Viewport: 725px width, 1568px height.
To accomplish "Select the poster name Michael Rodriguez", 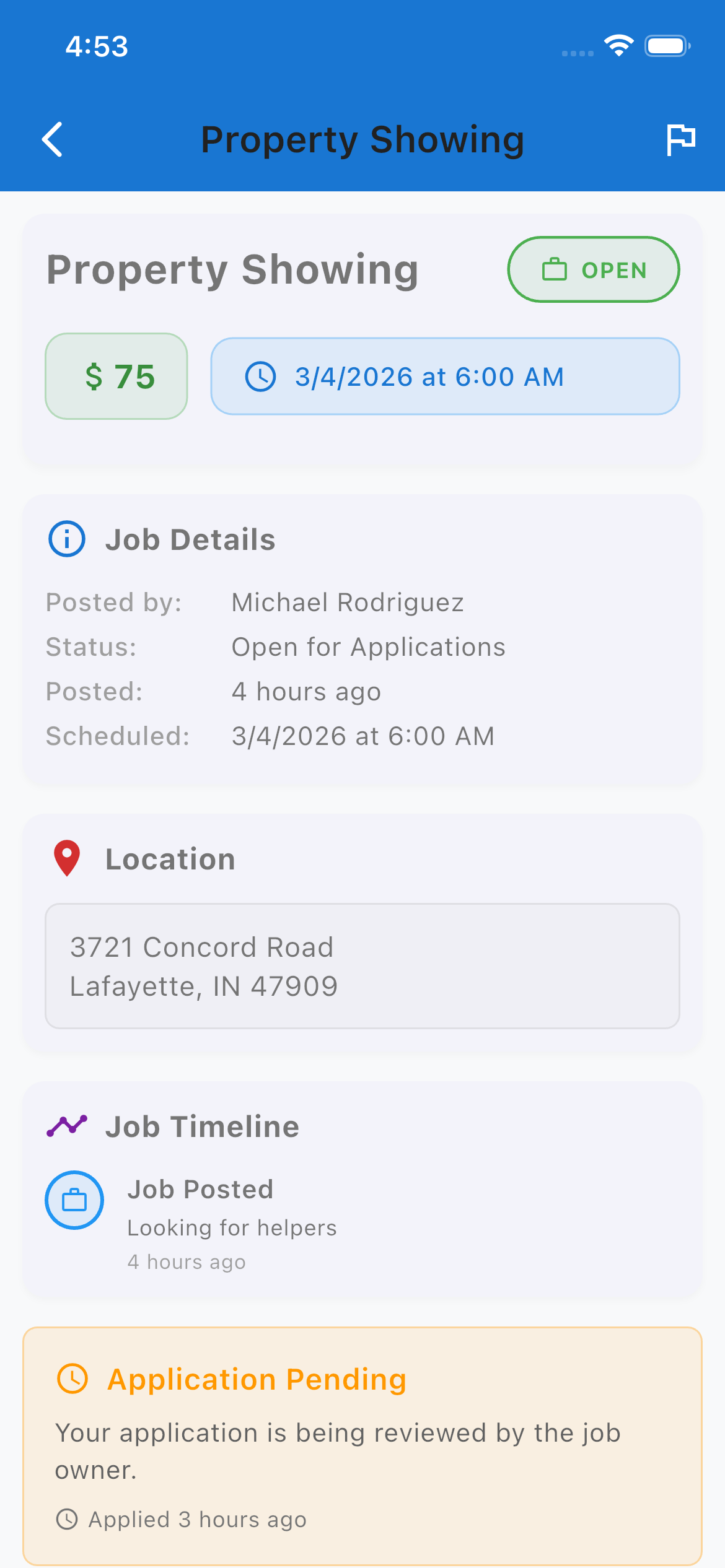I will click(348, 601).
